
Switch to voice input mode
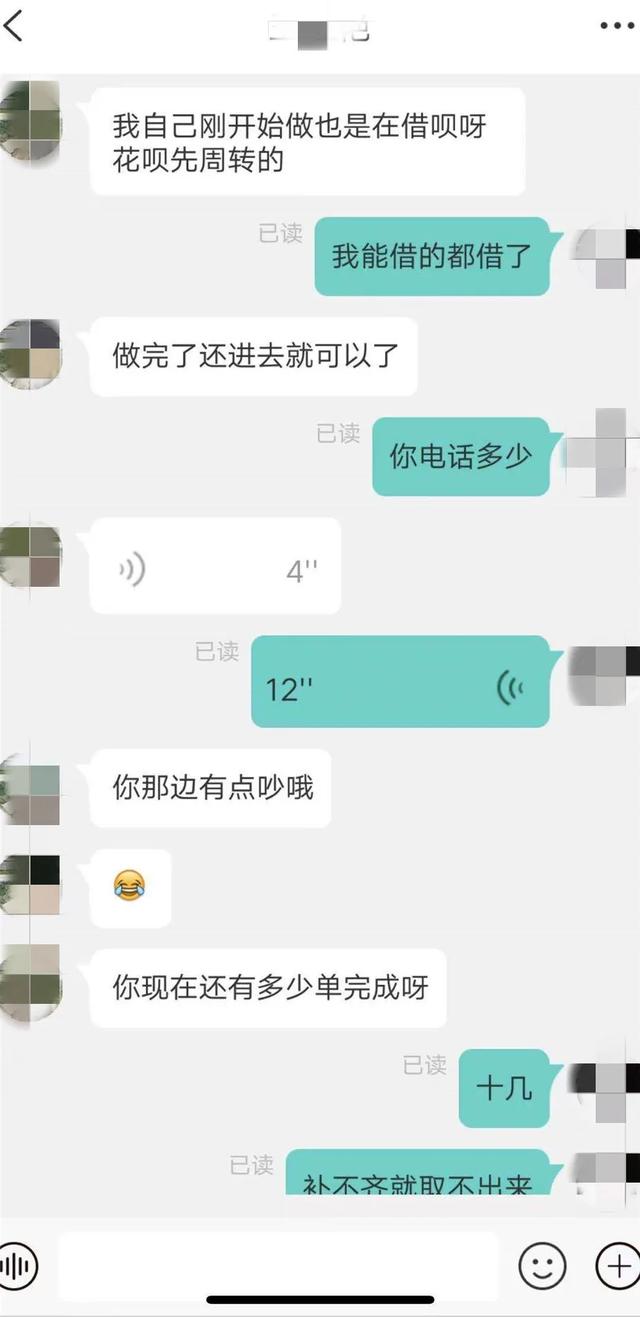[17, 1267]
